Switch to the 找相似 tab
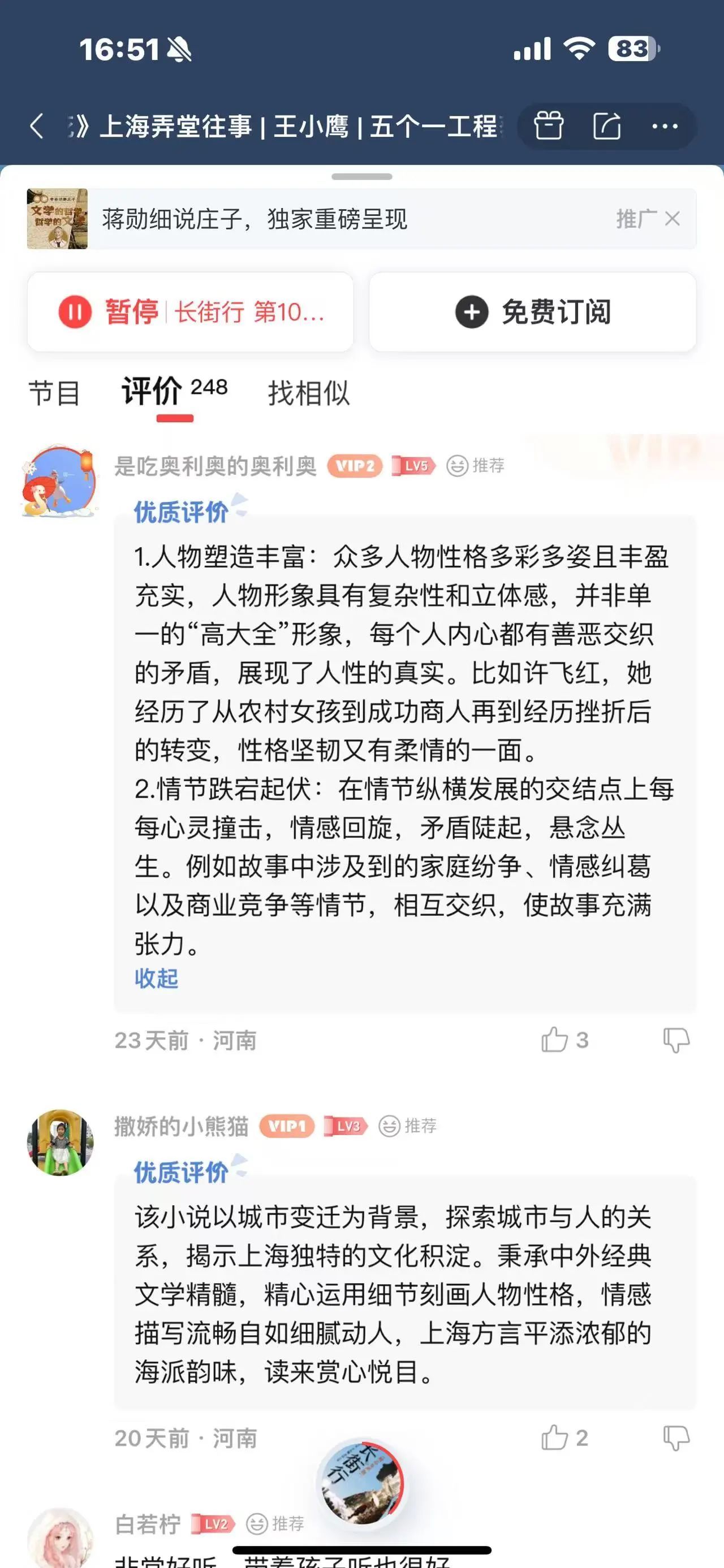 309,393
